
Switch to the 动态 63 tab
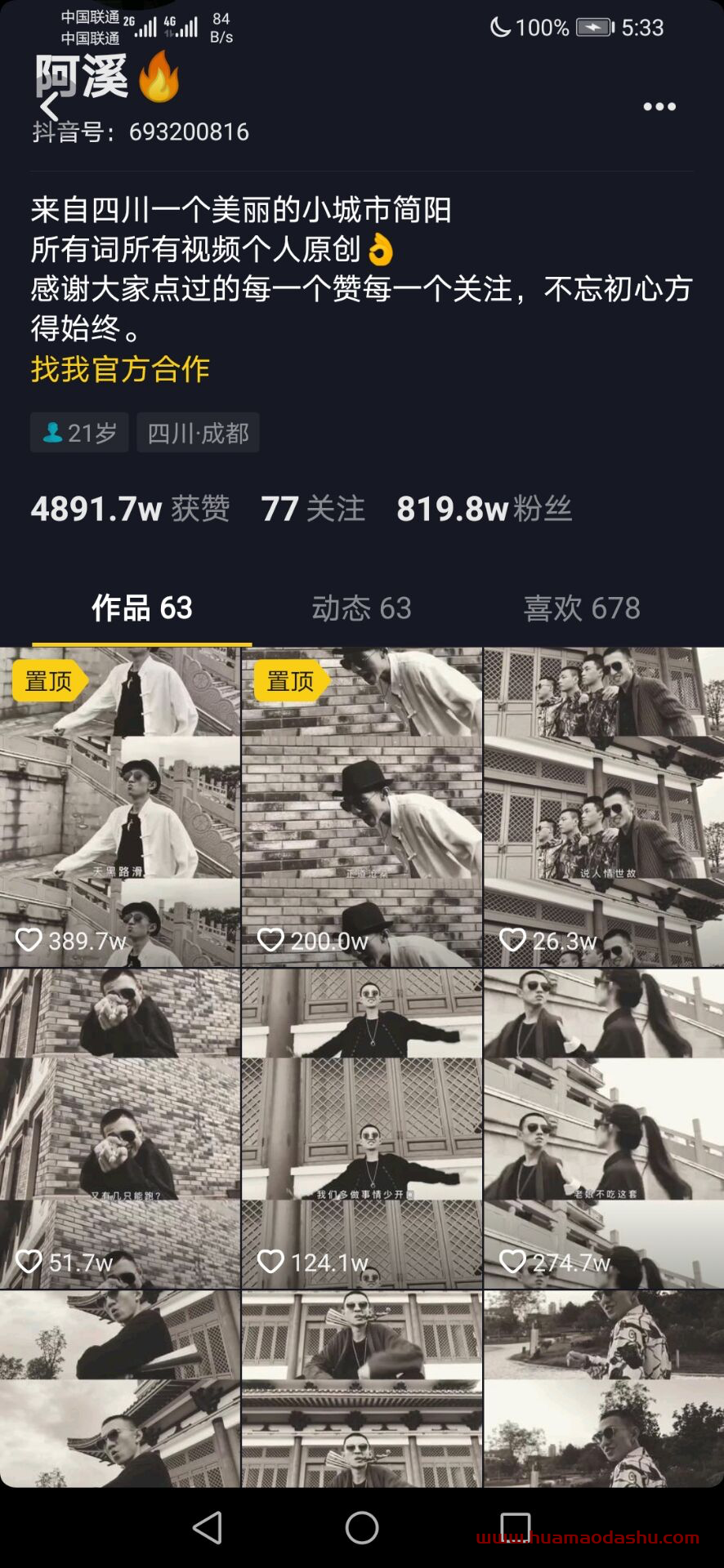point(361,608)
